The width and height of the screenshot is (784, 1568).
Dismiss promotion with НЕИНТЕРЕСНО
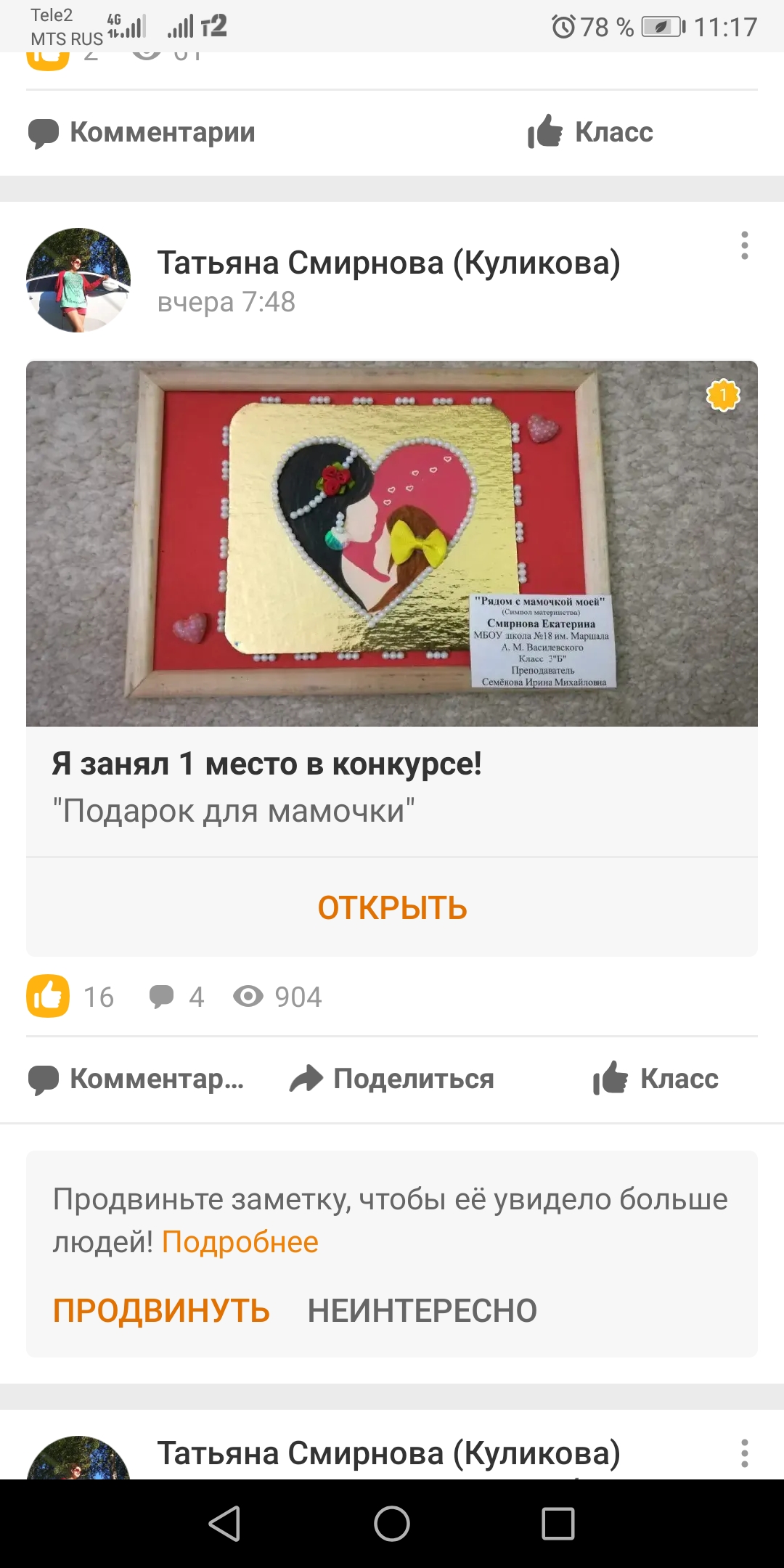[x=422, y=1311]
